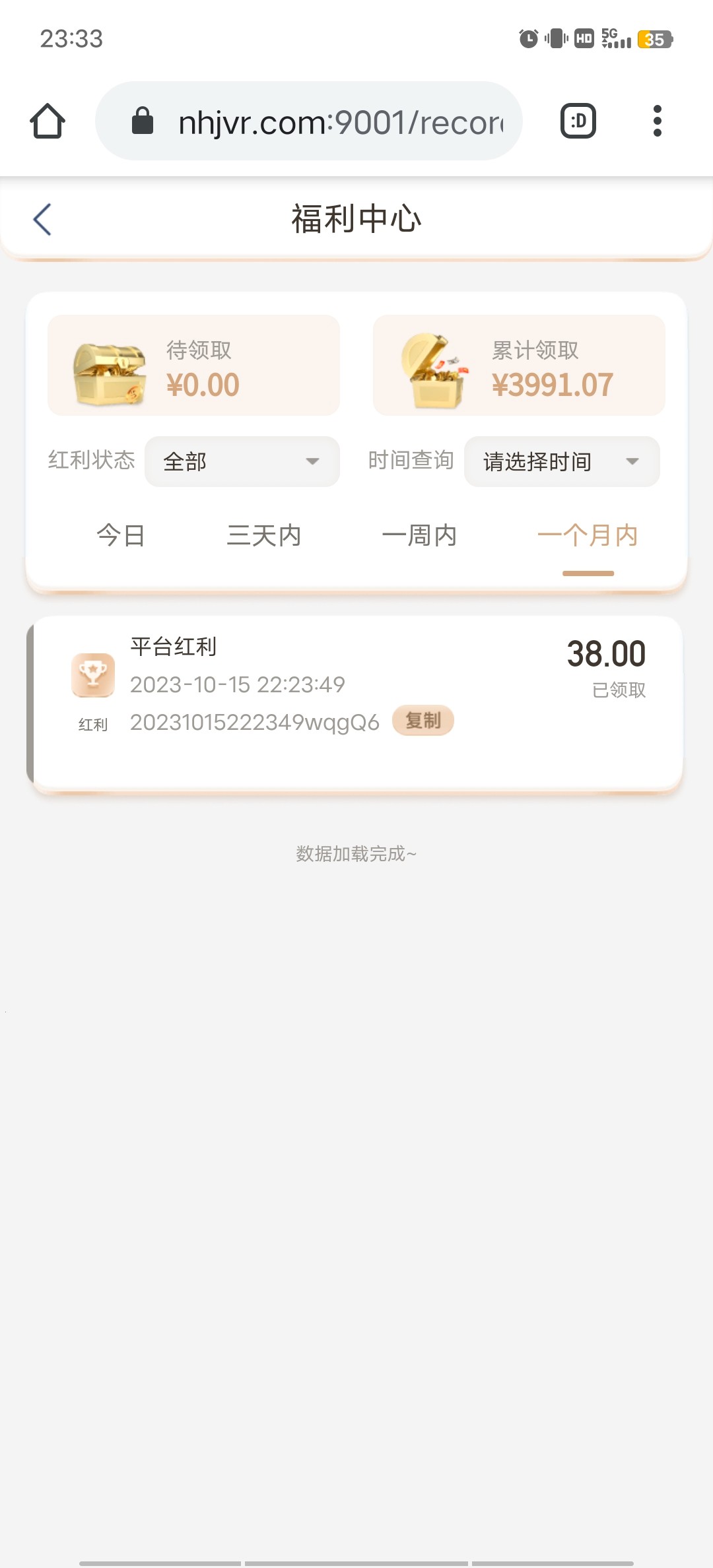Copy the order number with 复制
Viewport: 713px width, 1568px height.
423,721
